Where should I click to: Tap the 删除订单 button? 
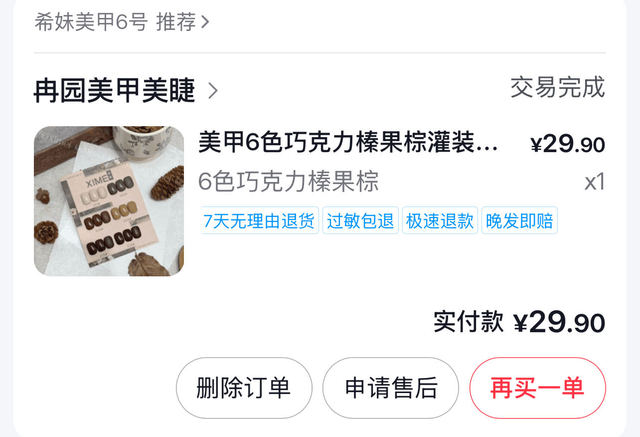coord(244,388)
